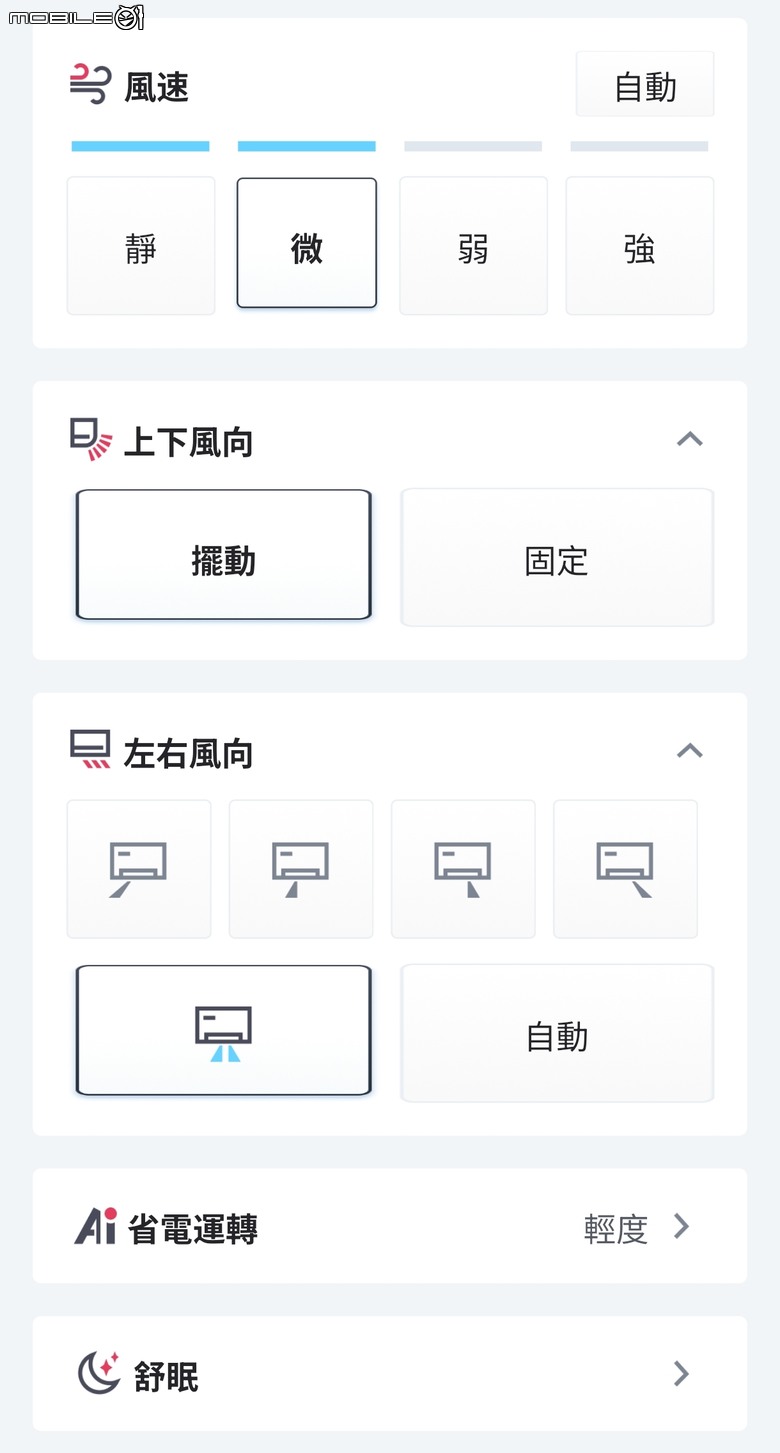Select far-right horizontal airflow direction

[625, 869]
